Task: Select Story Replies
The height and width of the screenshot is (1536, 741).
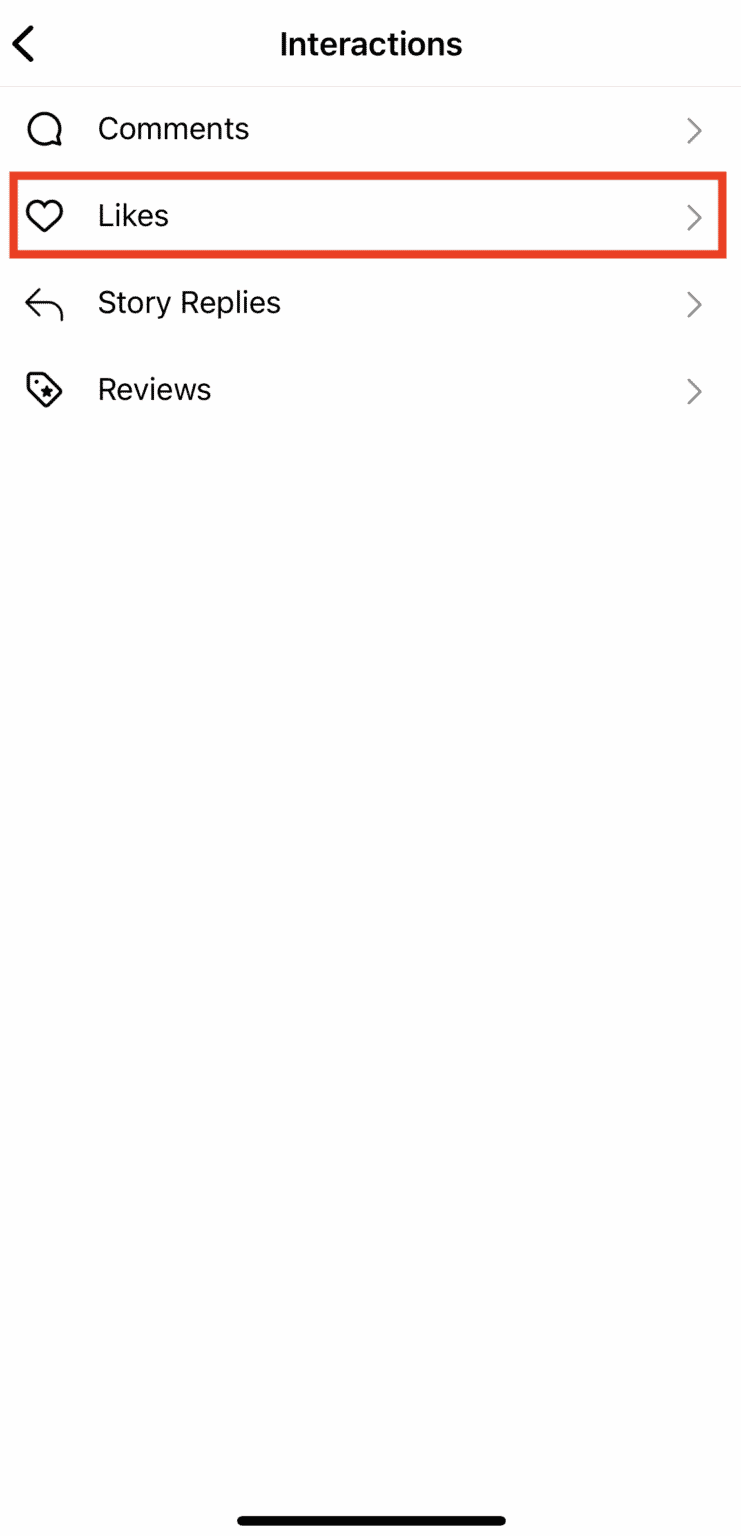Action: pyautogui.click(x=189, y=303)
